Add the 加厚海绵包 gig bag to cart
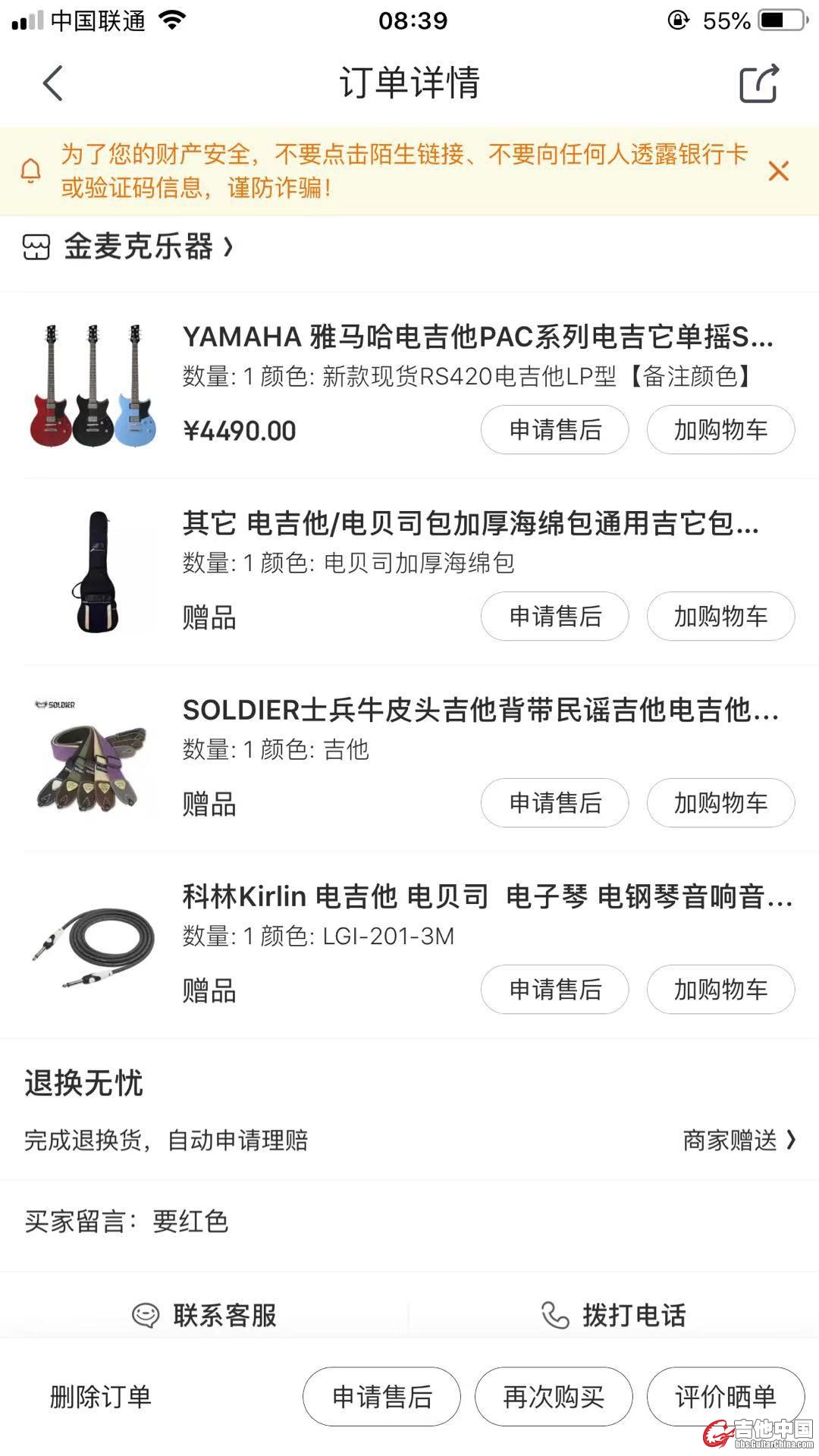 point(720,617)
